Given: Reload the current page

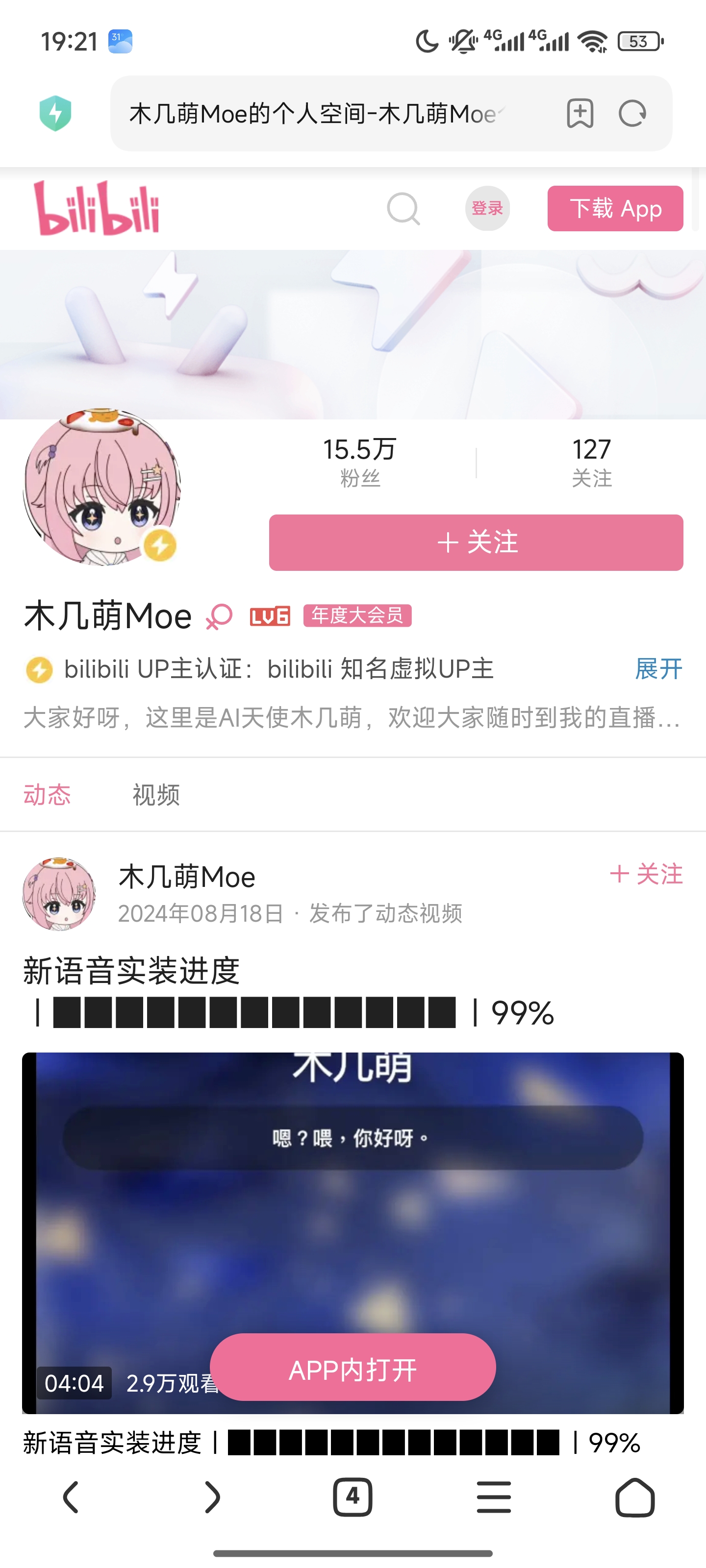Looking at the screenshot, I should pos(632,113).
